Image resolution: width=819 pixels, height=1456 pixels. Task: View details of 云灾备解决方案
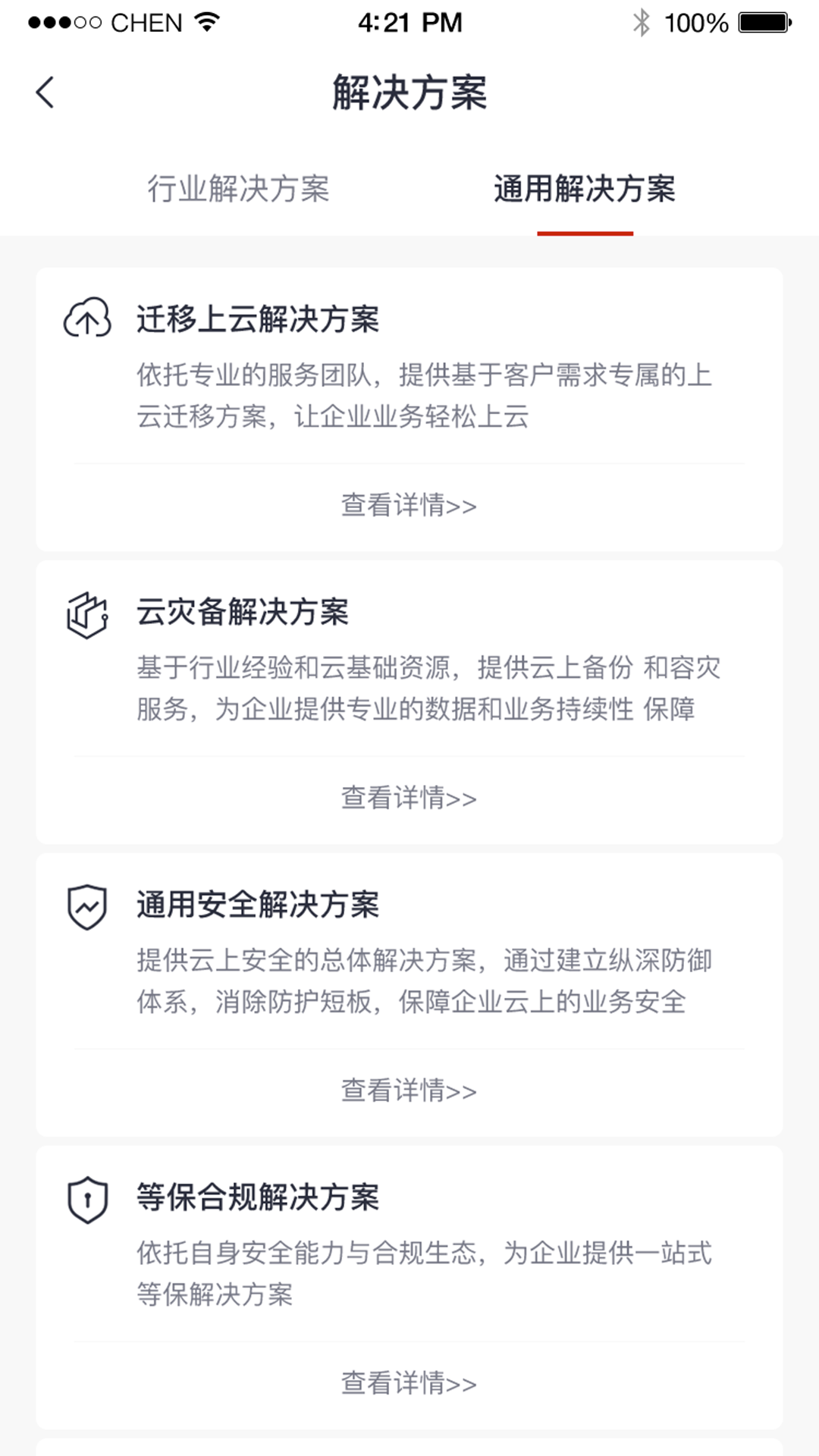click(409, 799)
